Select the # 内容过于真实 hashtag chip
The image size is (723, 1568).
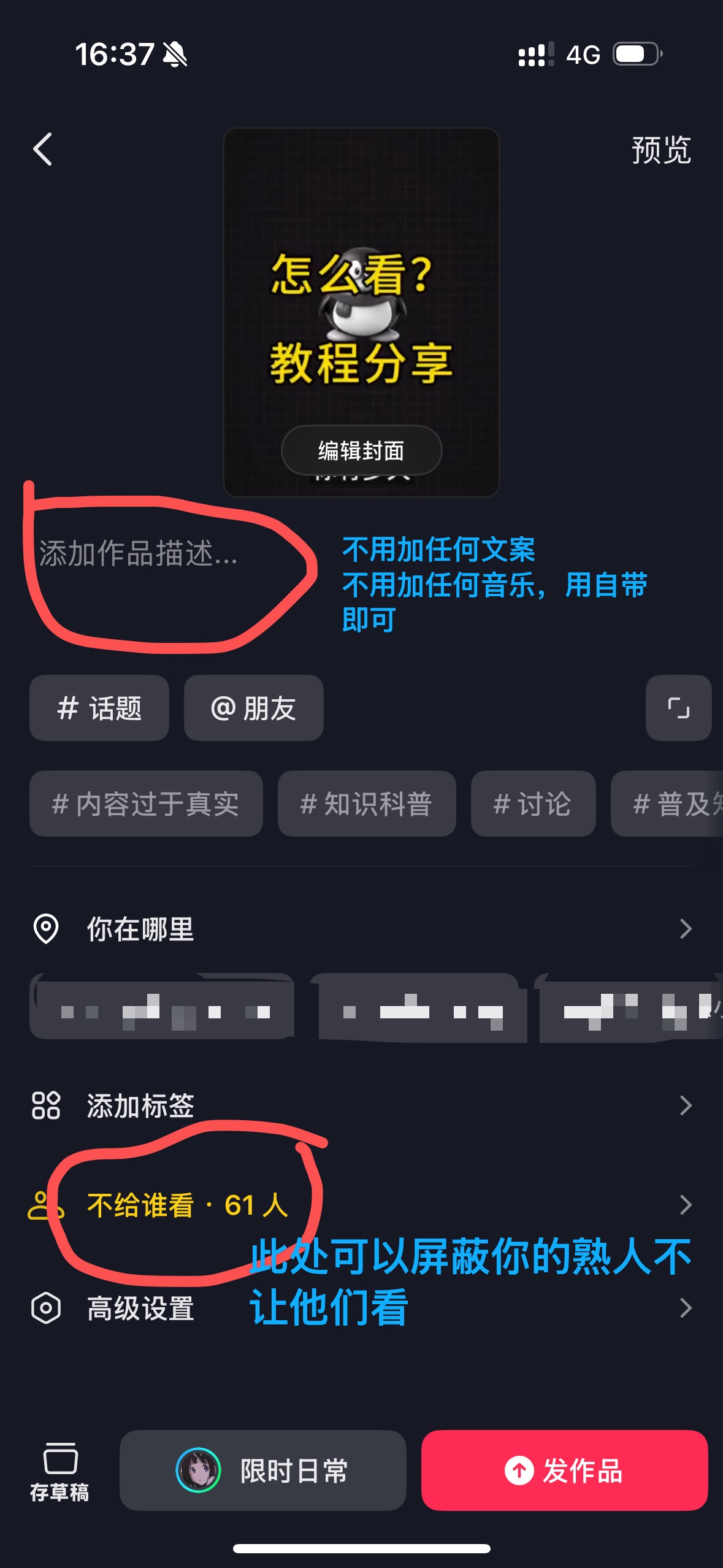tap(146, 804)
